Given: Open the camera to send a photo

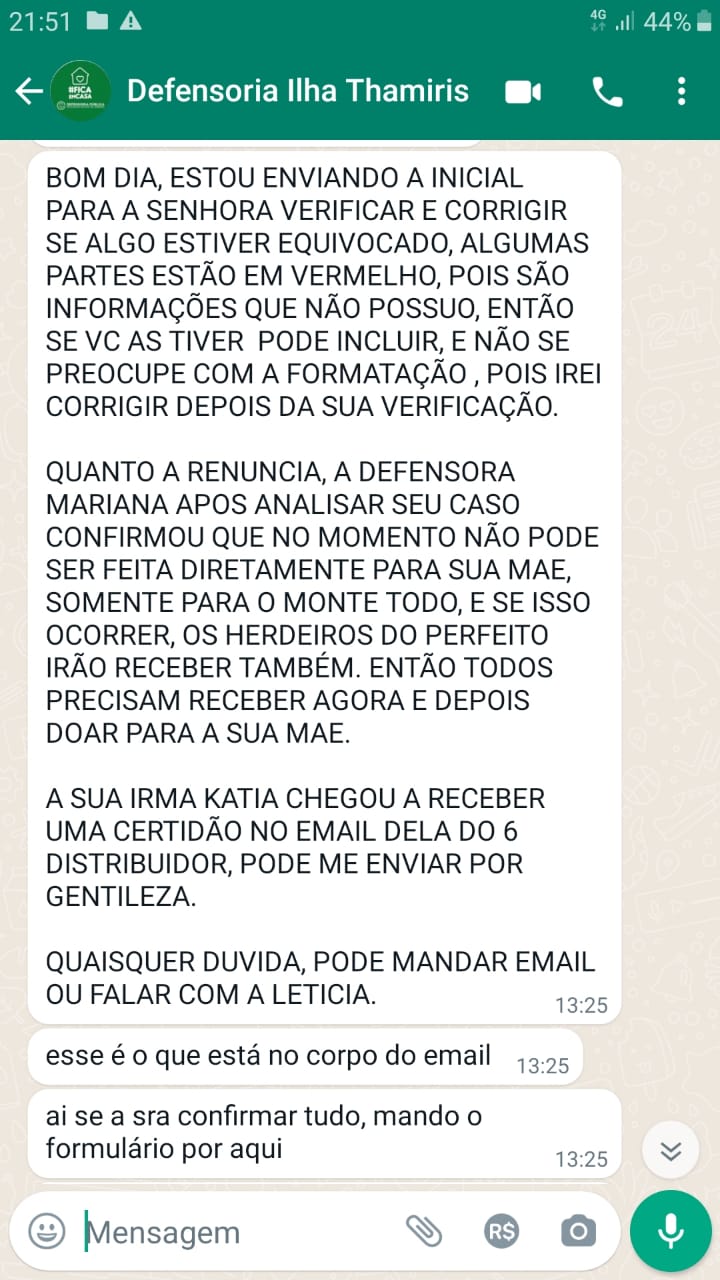Looking at the screenshot, I should 578,1231.
